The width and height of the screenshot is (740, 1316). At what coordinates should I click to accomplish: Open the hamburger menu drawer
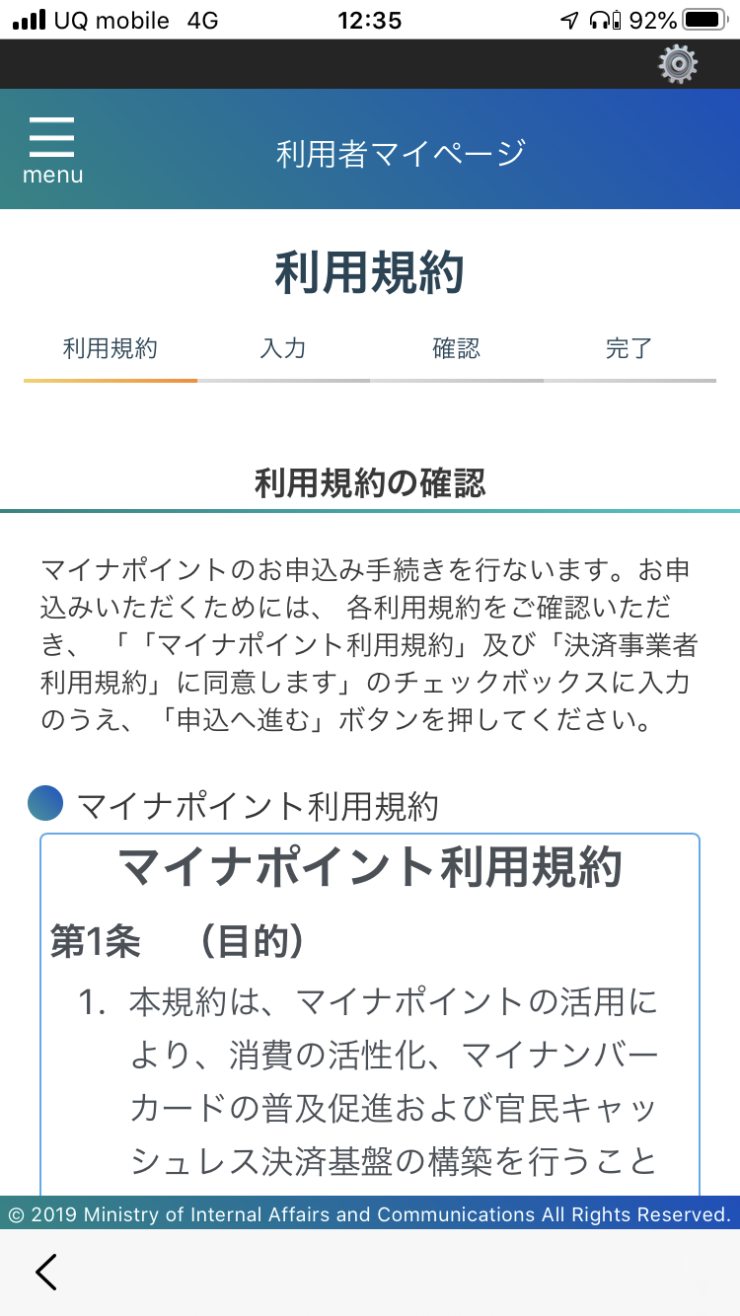tap(52, 148)
